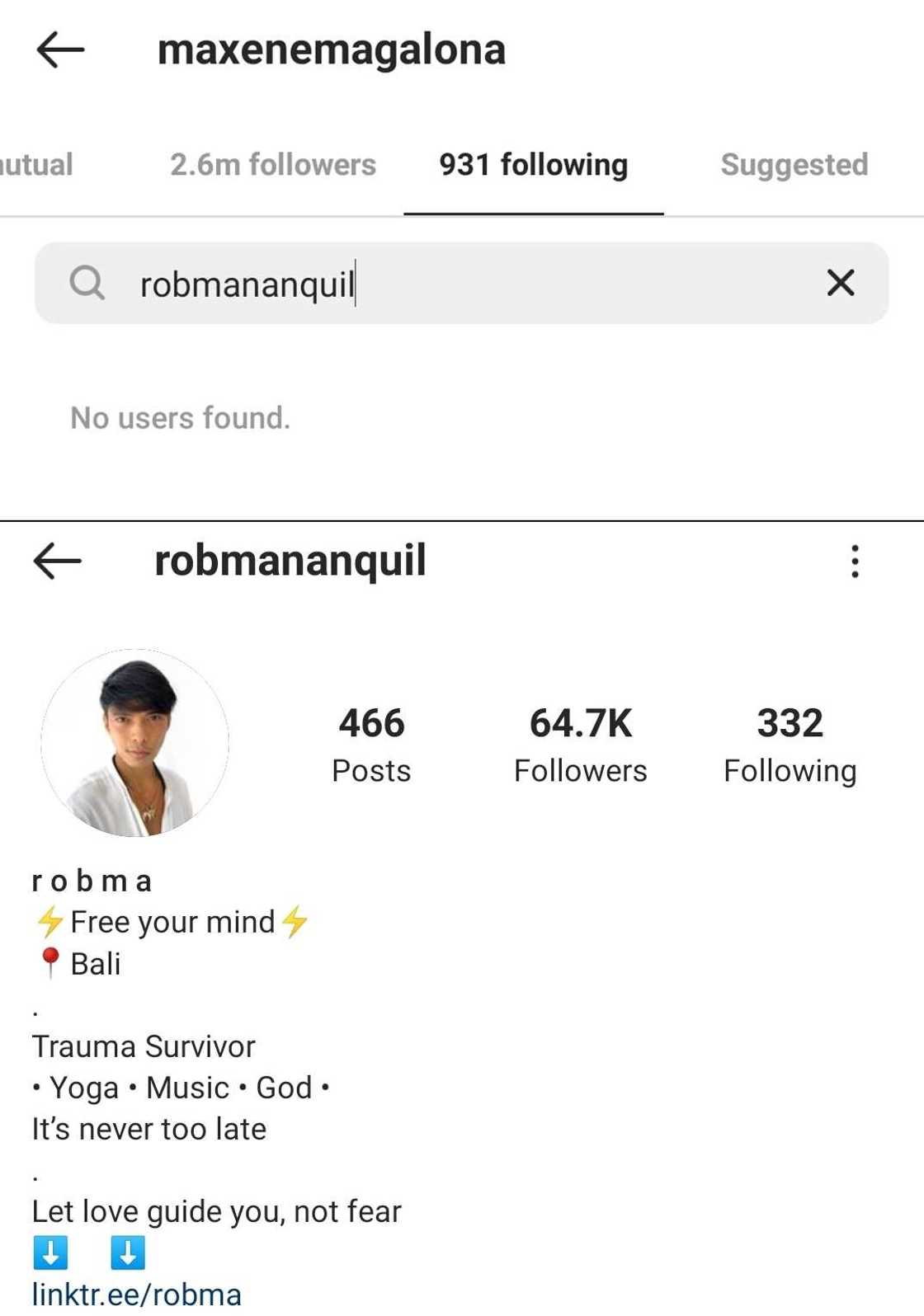Screen dimensions: 924x1316
Task: Open the 332 Following list
Action: click(790, 744)
